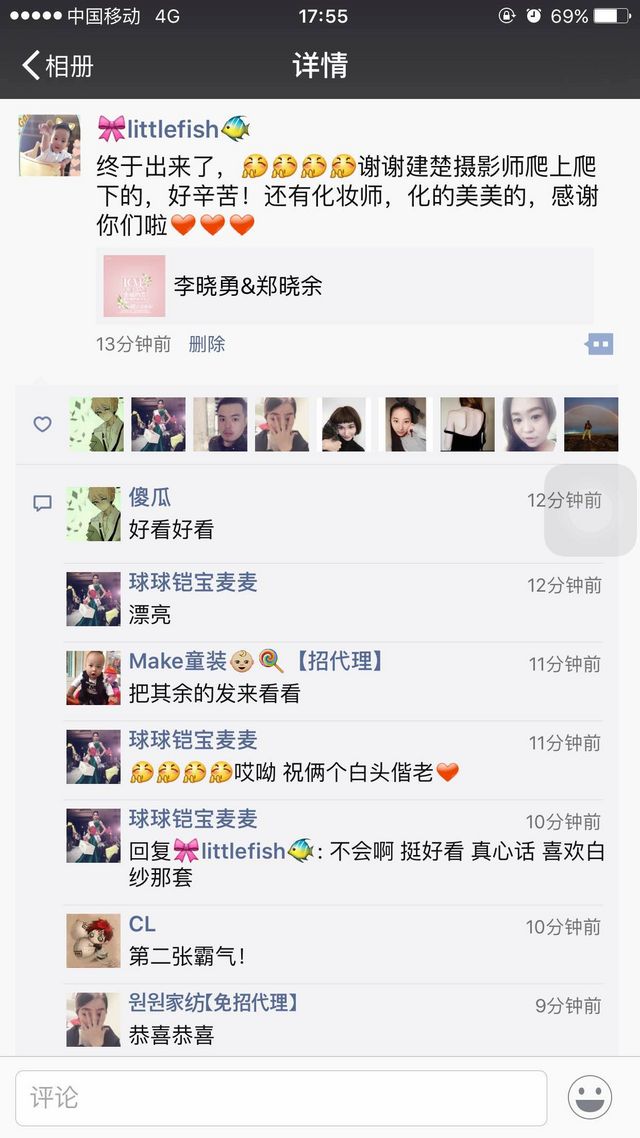Screen dimensions: 640x1138
Task: Delete this post via 删除
Action: tap(207, 344)
